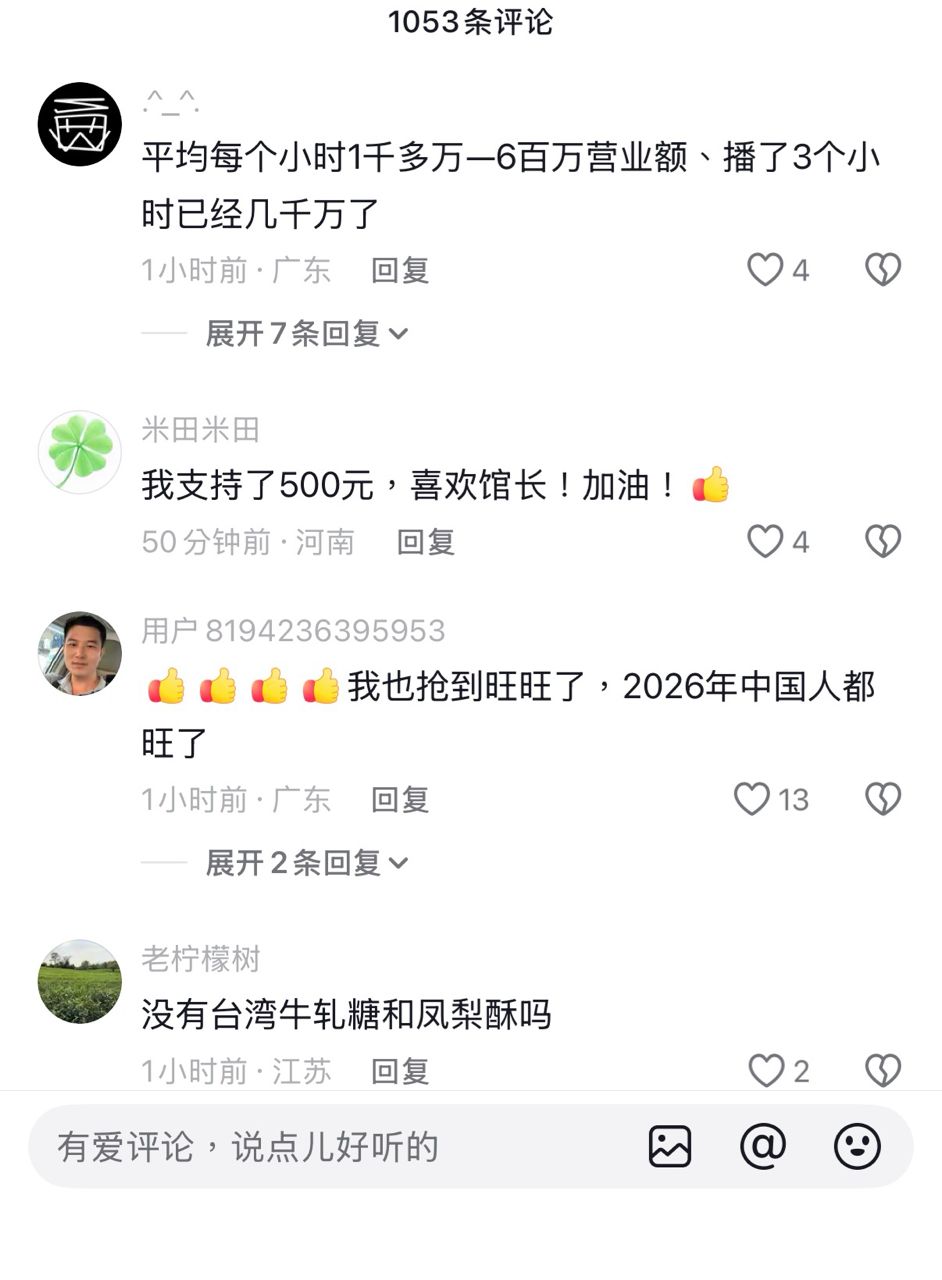This screenshot has width=942, height=1280.
Task: Reply to 老柠檬树's comment
Action: (400, 1071)
